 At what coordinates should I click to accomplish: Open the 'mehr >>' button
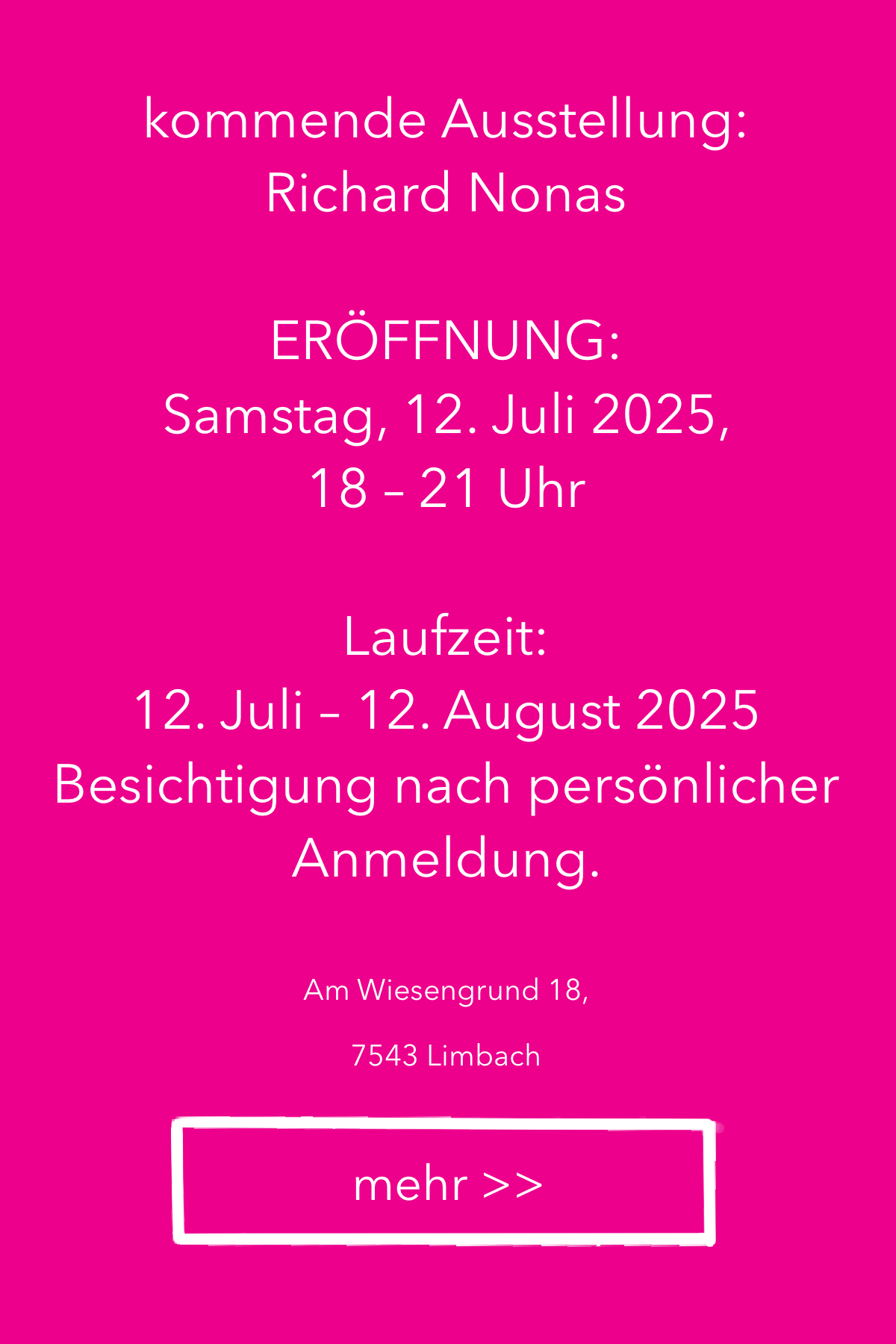[445, 1183]
